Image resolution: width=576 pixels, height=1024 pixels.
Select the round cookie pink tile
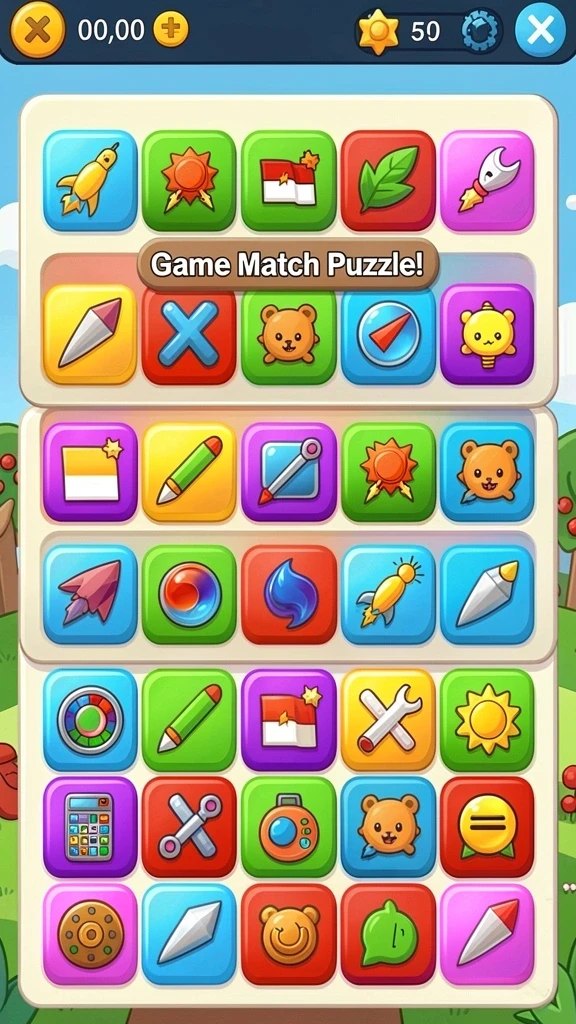coord(90,934)
